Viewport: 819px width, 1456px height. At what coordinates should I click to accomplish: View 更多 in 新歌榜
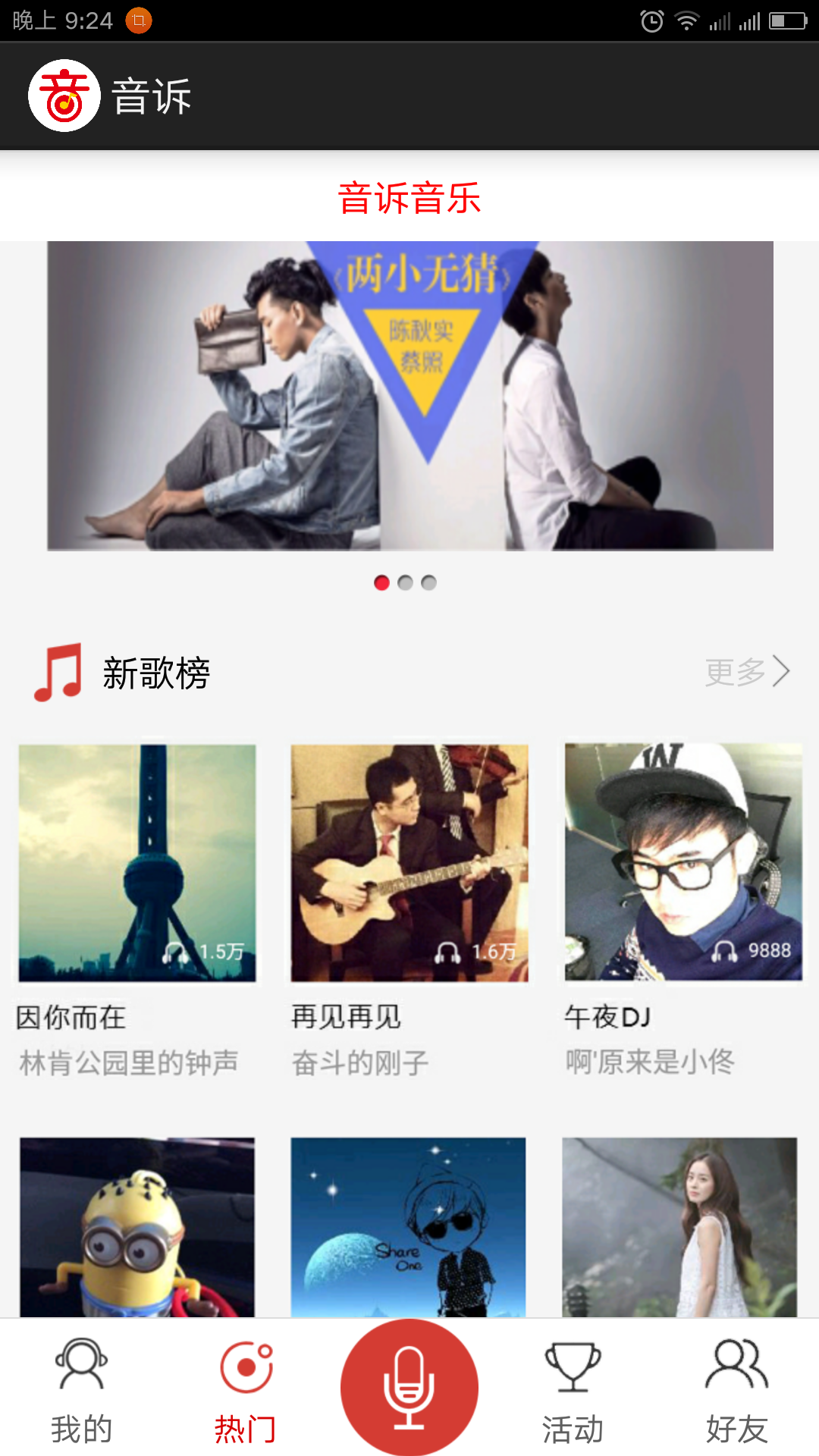coord(747,672)
